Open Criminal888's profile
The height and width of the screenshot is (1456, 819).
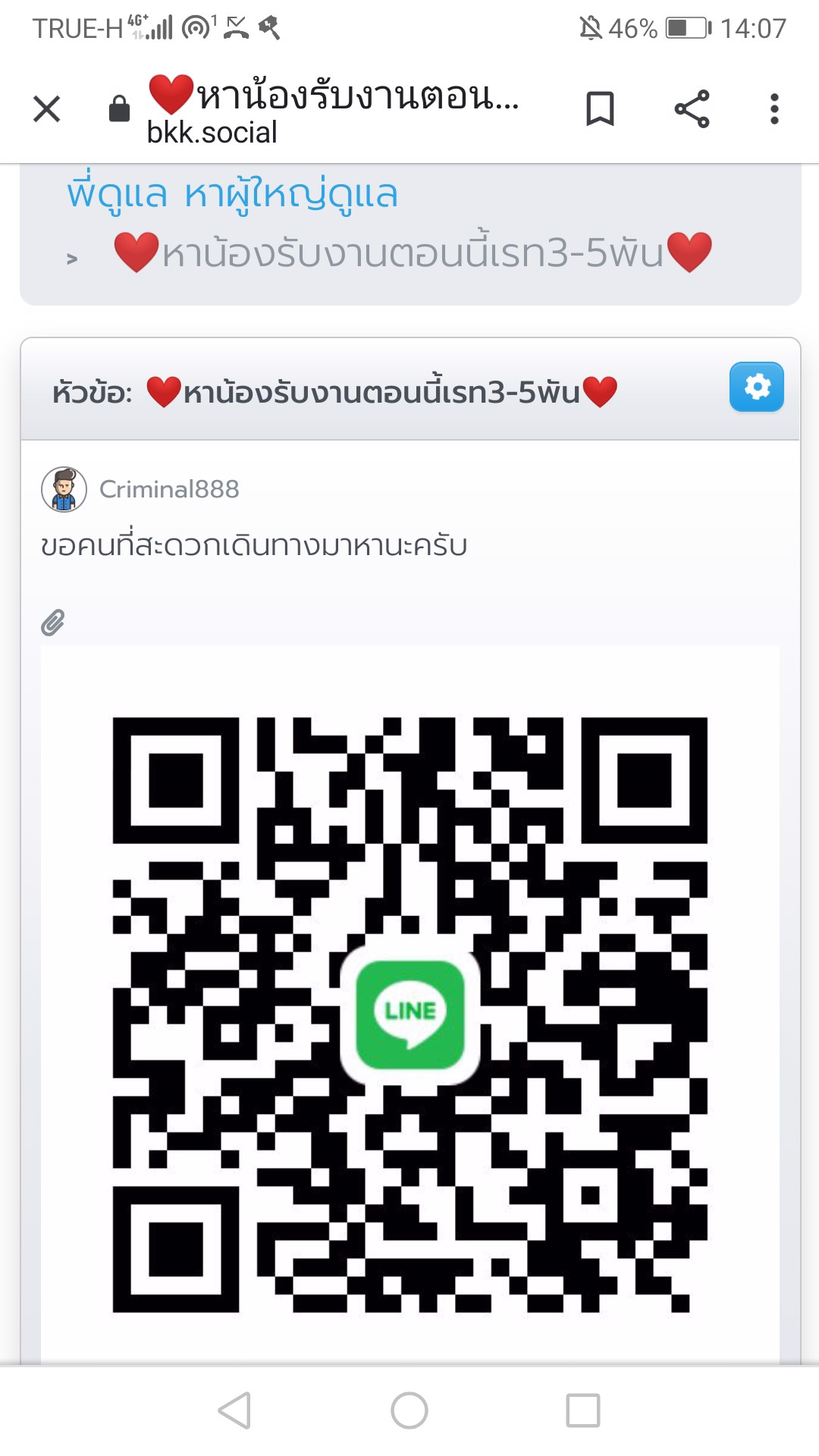point(169,489)
